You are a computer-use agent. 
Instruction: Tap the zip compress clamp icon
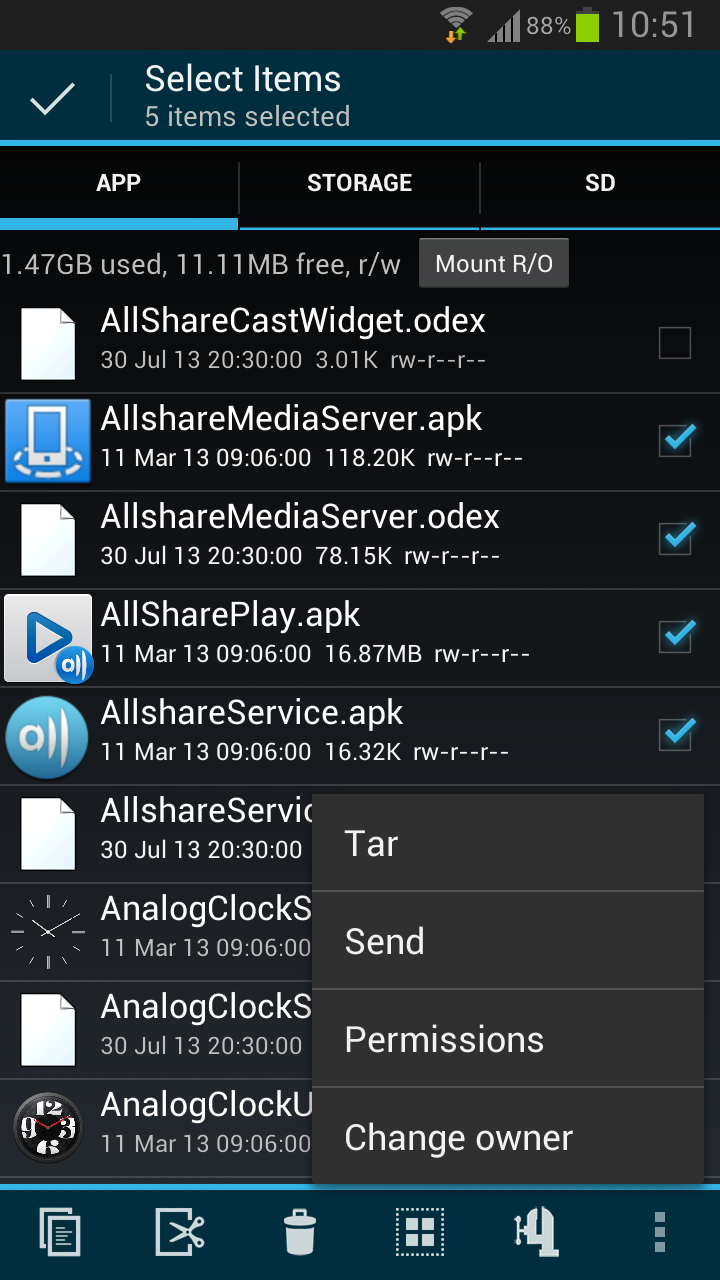click(537, 1231)
